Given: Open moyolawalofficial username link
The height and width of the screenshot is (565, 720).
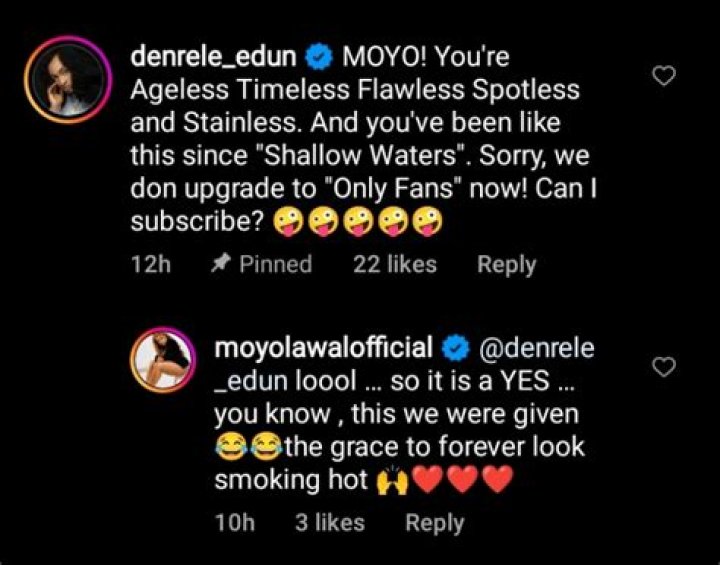Looking at the screenshot, I should coord(324,349).
